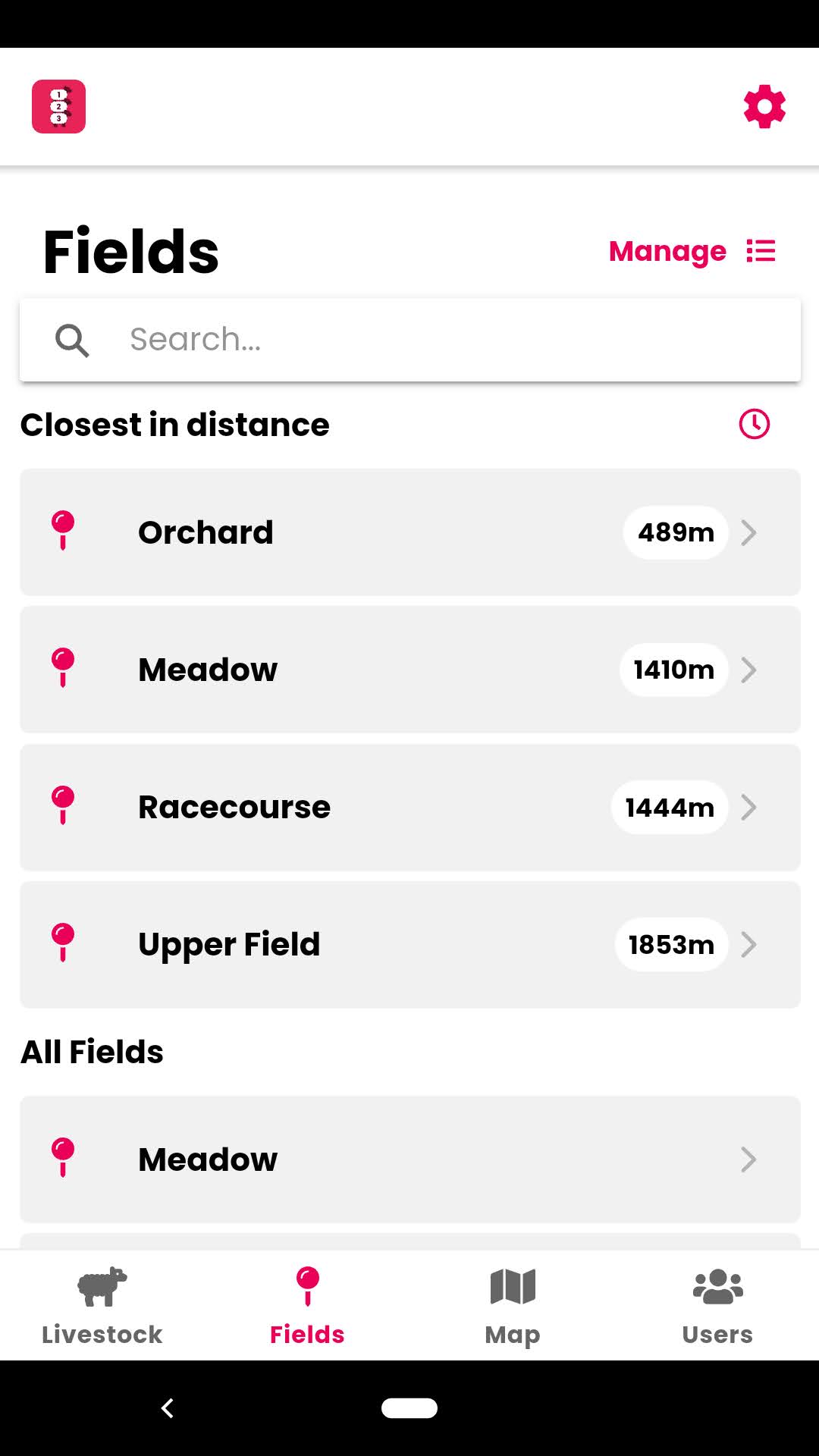The width and height of the screenshot is (819, 1456).
Task: Open settings via the gear icon
Action: point(764,106)
